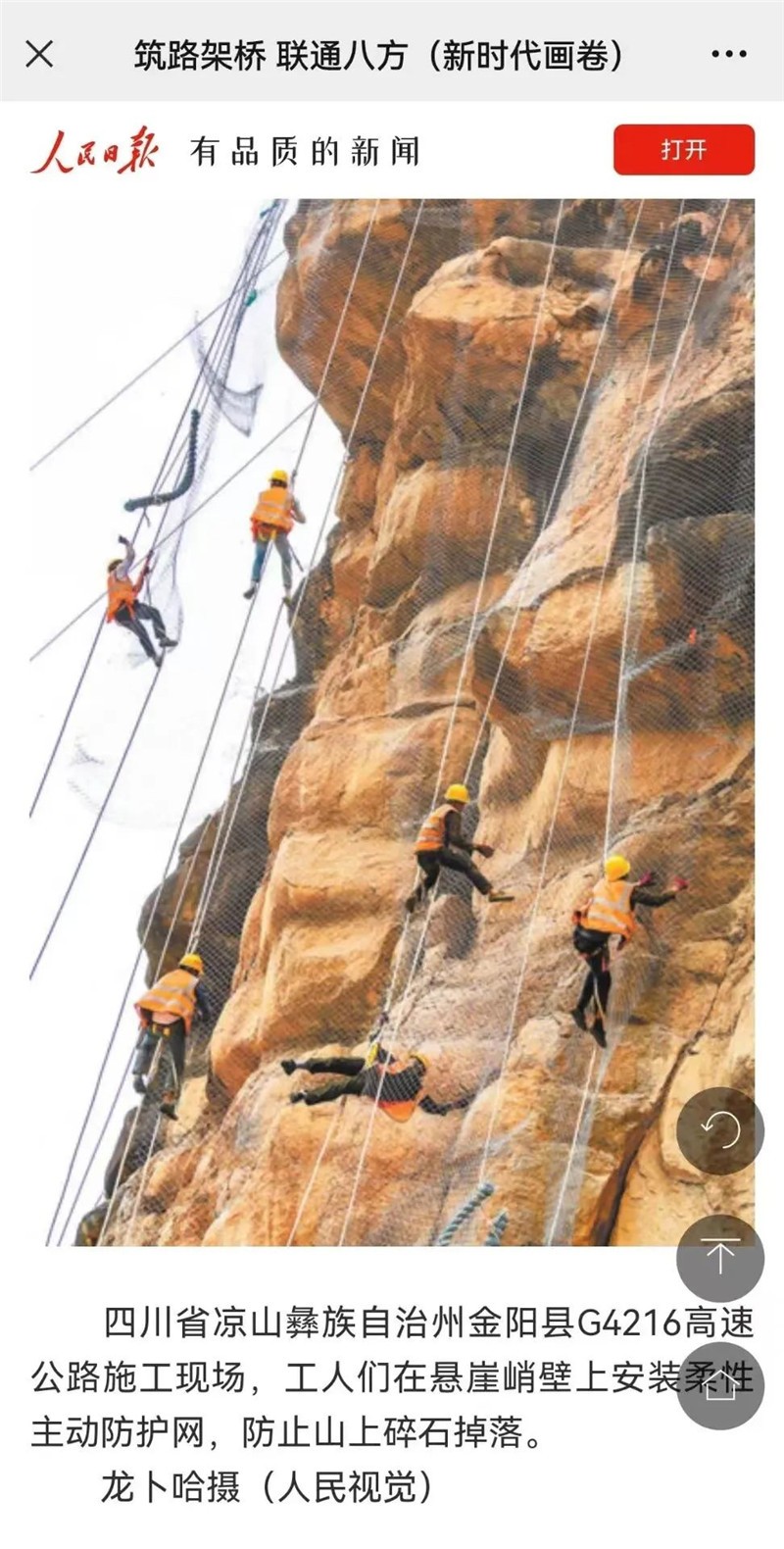Close the article page

coord(39,54)
